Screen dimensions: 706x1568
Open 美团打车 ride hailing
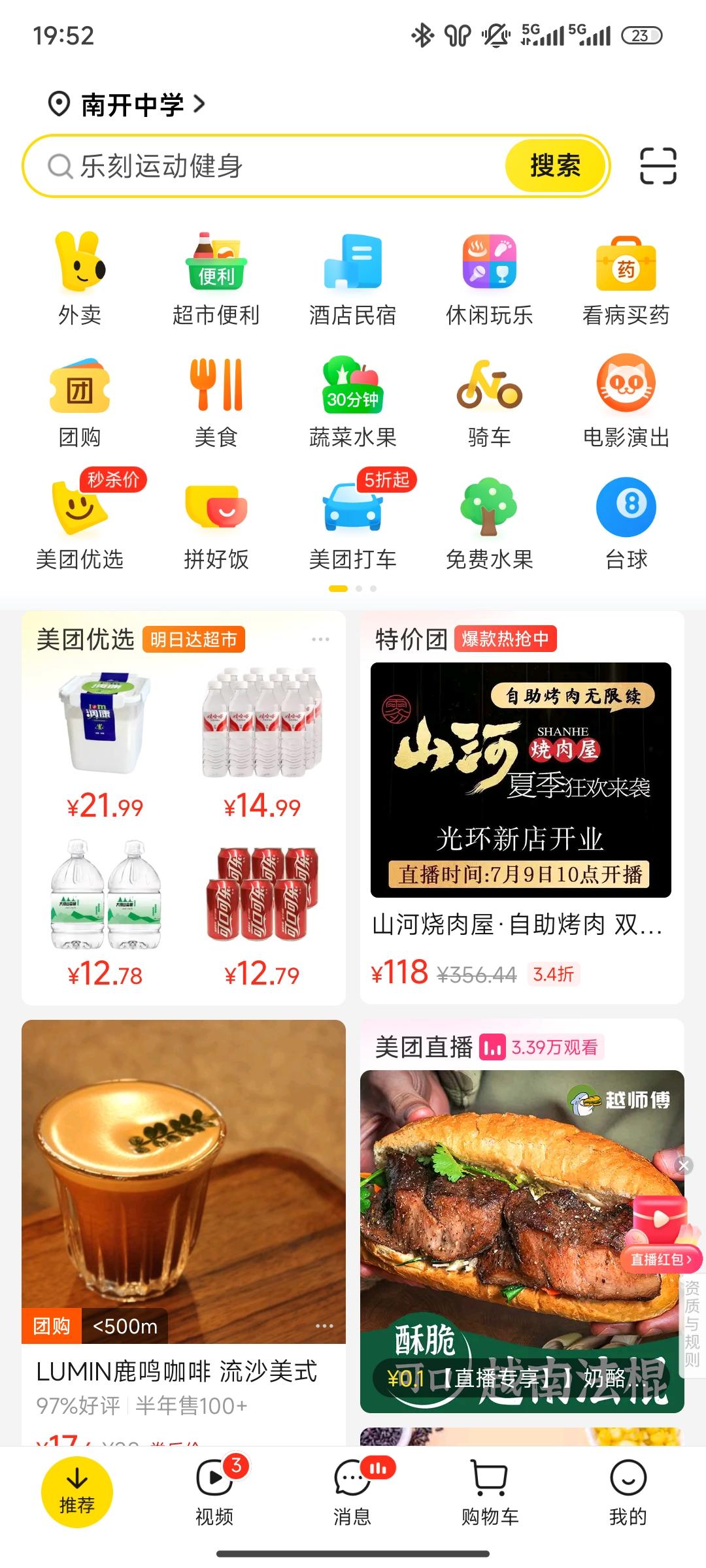353,523
